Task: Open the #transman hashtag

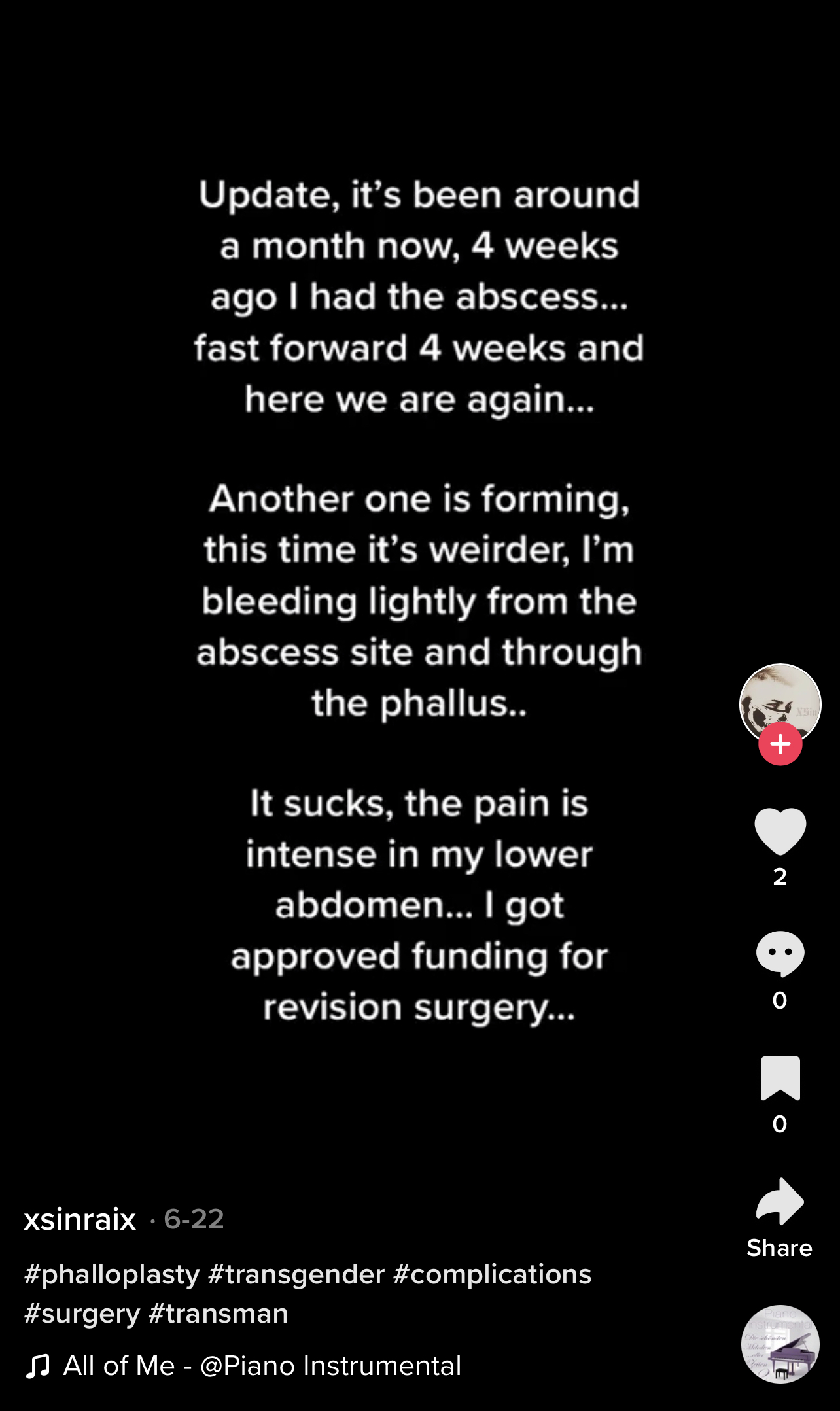Action: pyautogui.click(x=219, y=1314)
